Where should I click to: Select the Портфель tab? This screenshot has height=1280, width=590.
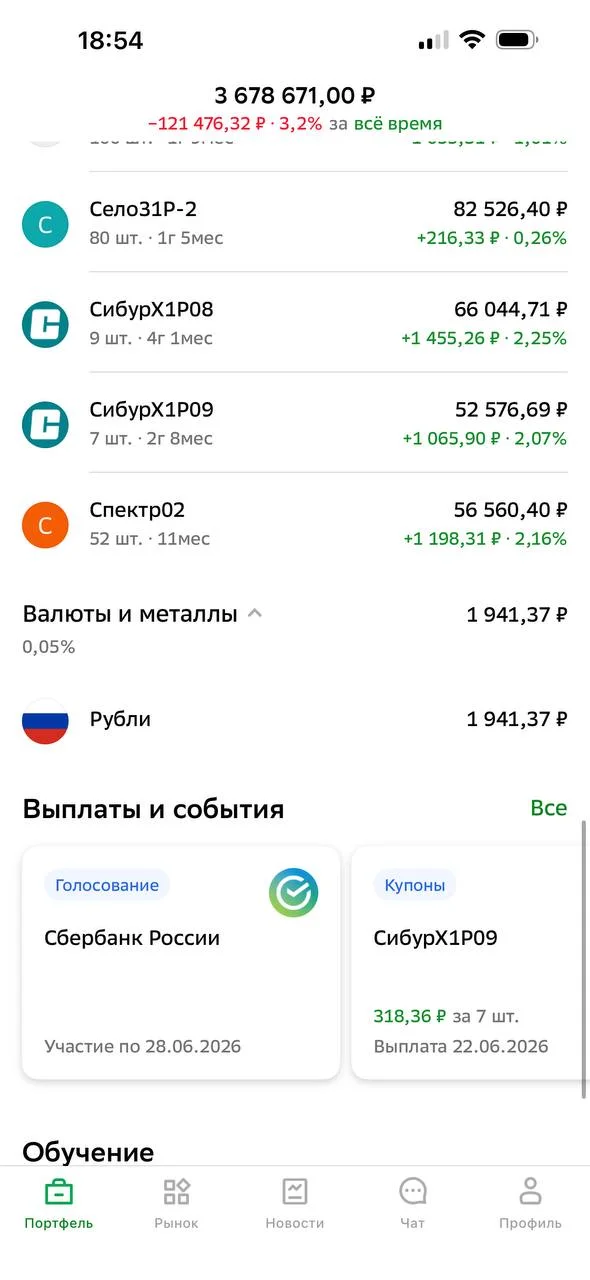(59, 1204)
